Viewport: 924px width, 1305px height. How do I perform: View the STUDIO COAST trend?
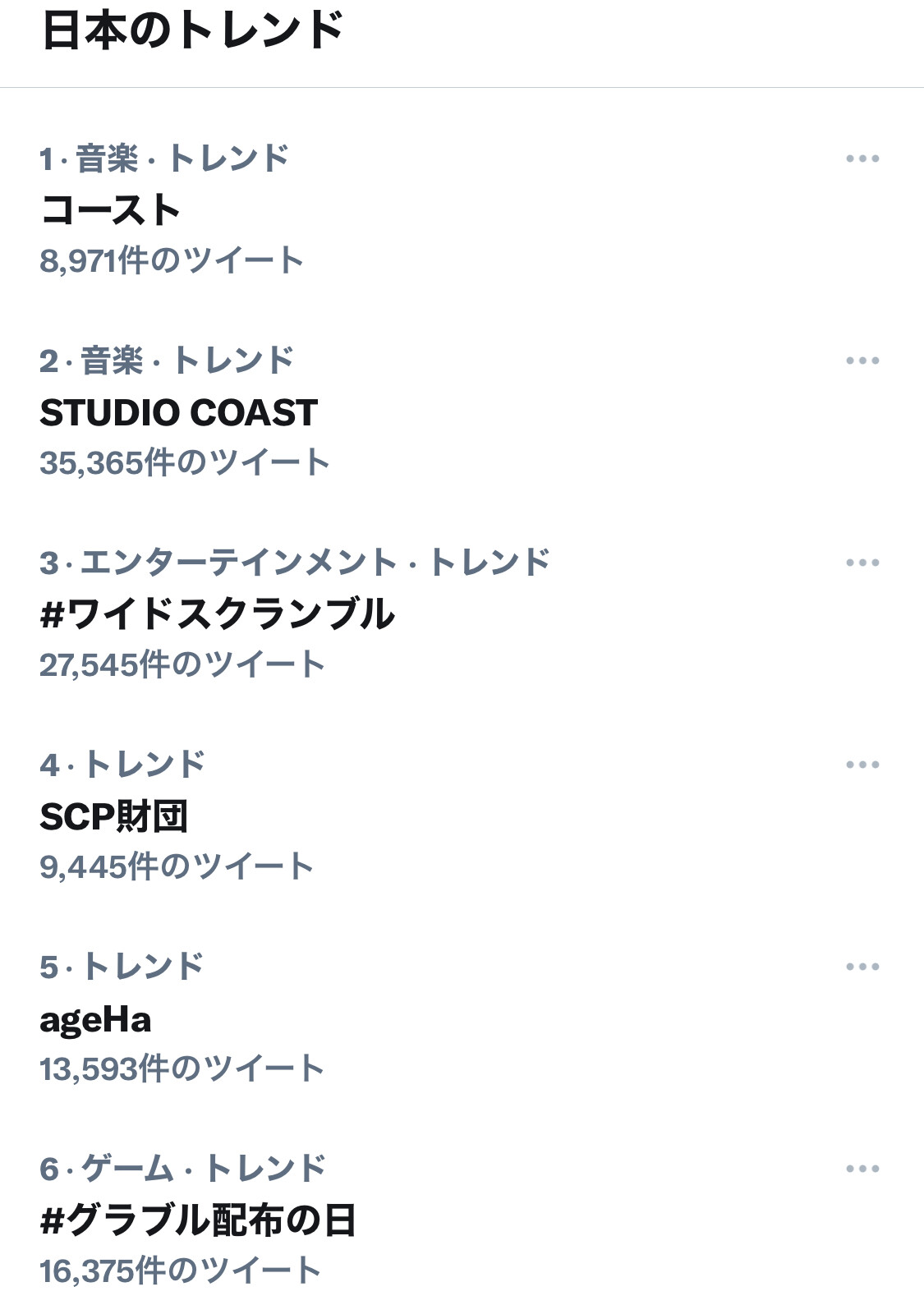click(178, 412)
